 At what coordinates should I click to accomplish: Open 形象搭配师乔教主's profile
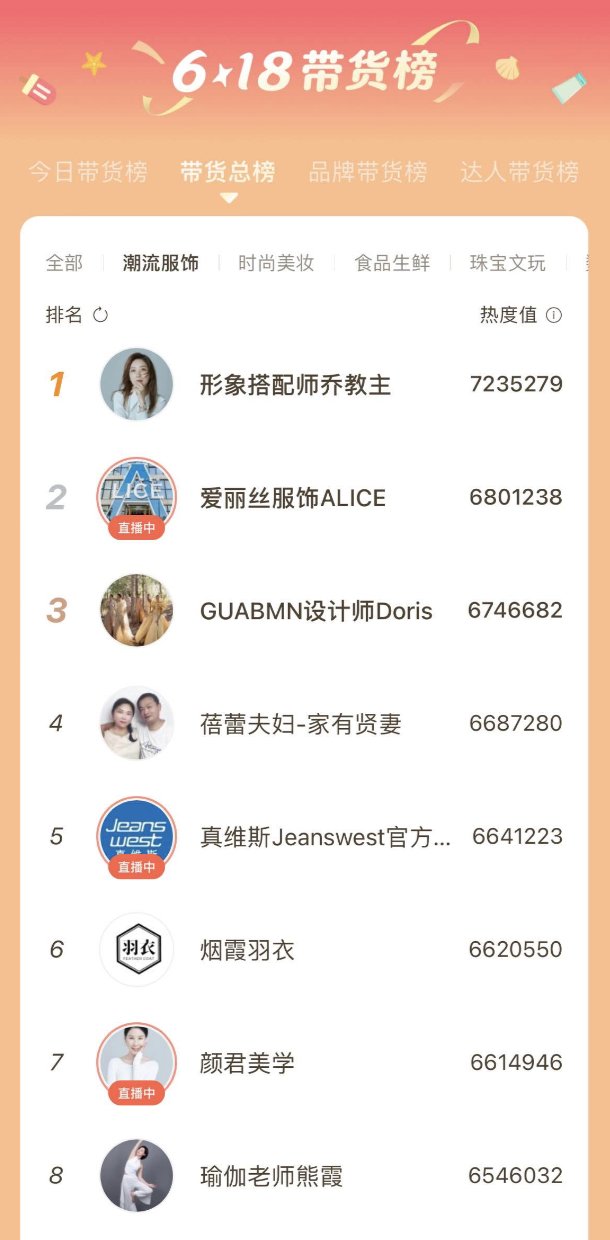[295, 385]
